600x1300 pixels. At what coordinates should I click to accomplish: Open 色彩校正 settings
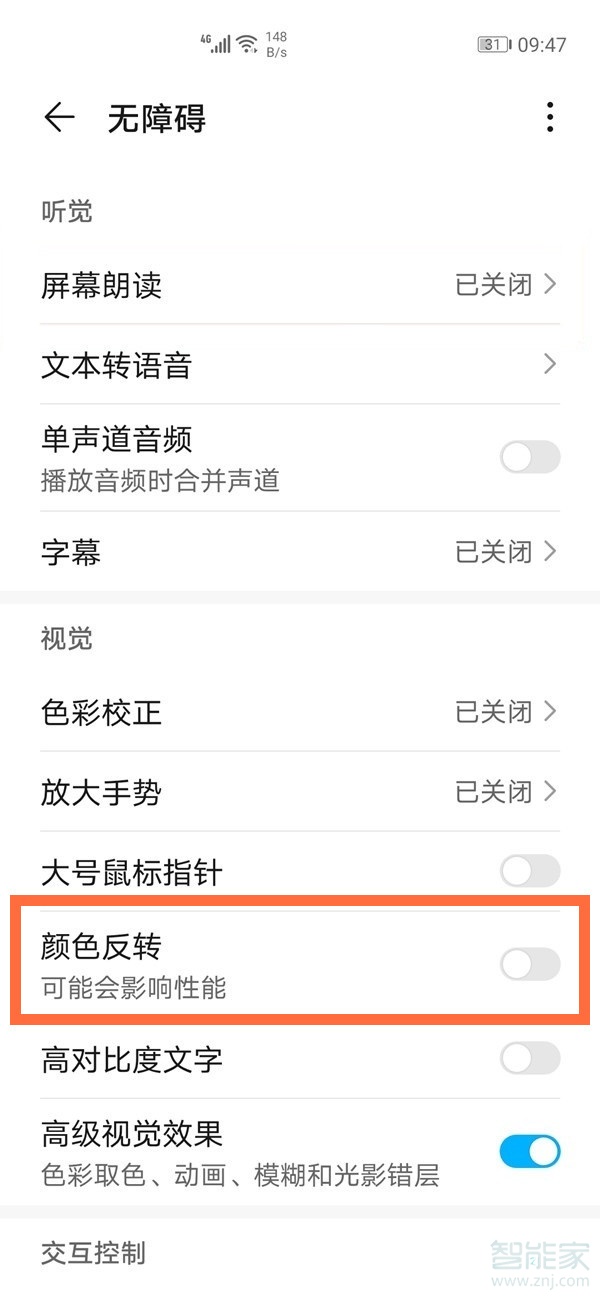pyautogui.click(x=300, y=712)
